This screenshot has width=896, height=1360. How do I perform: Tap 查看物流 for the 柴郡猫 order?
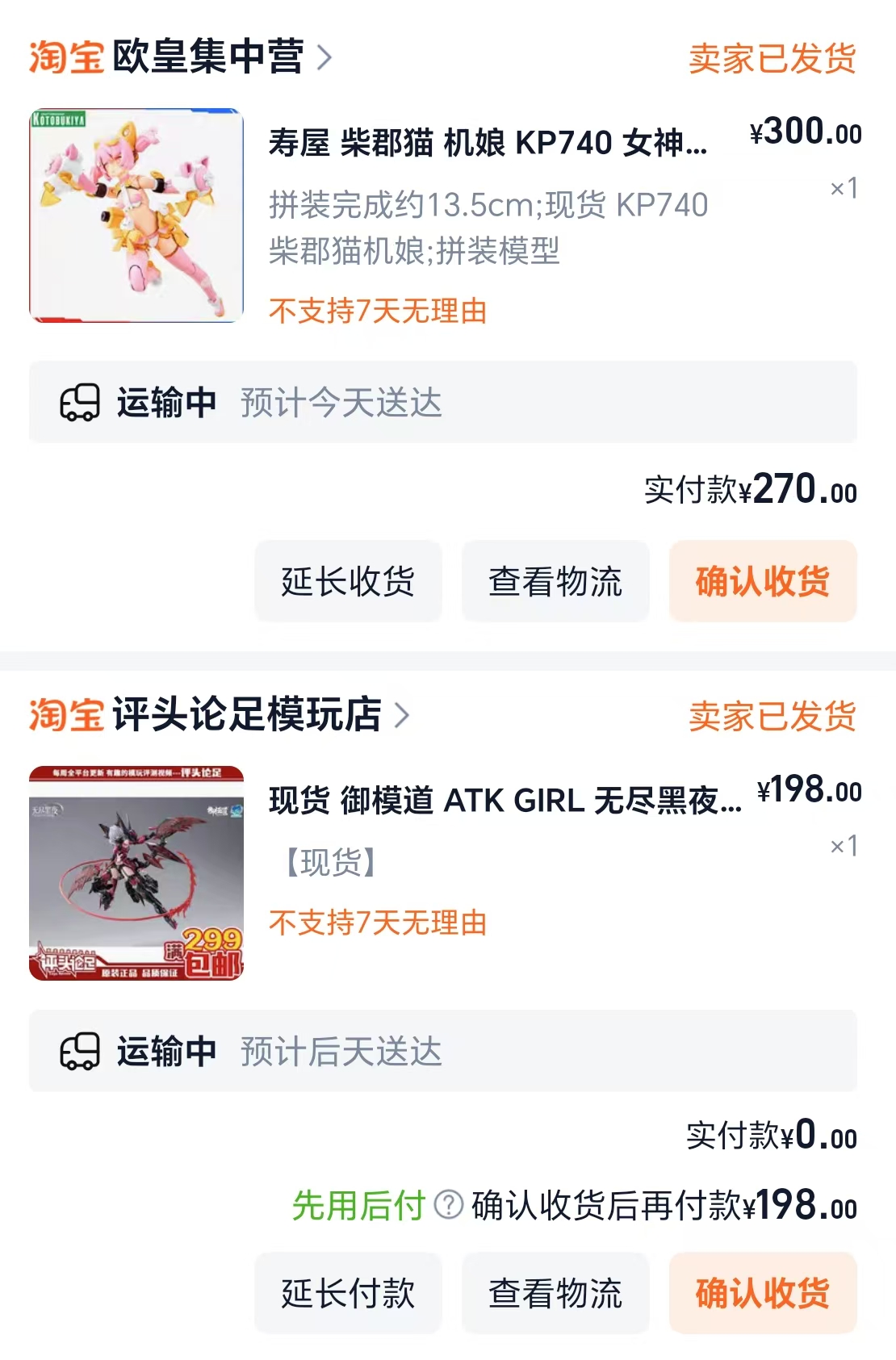tap(555, 581)
